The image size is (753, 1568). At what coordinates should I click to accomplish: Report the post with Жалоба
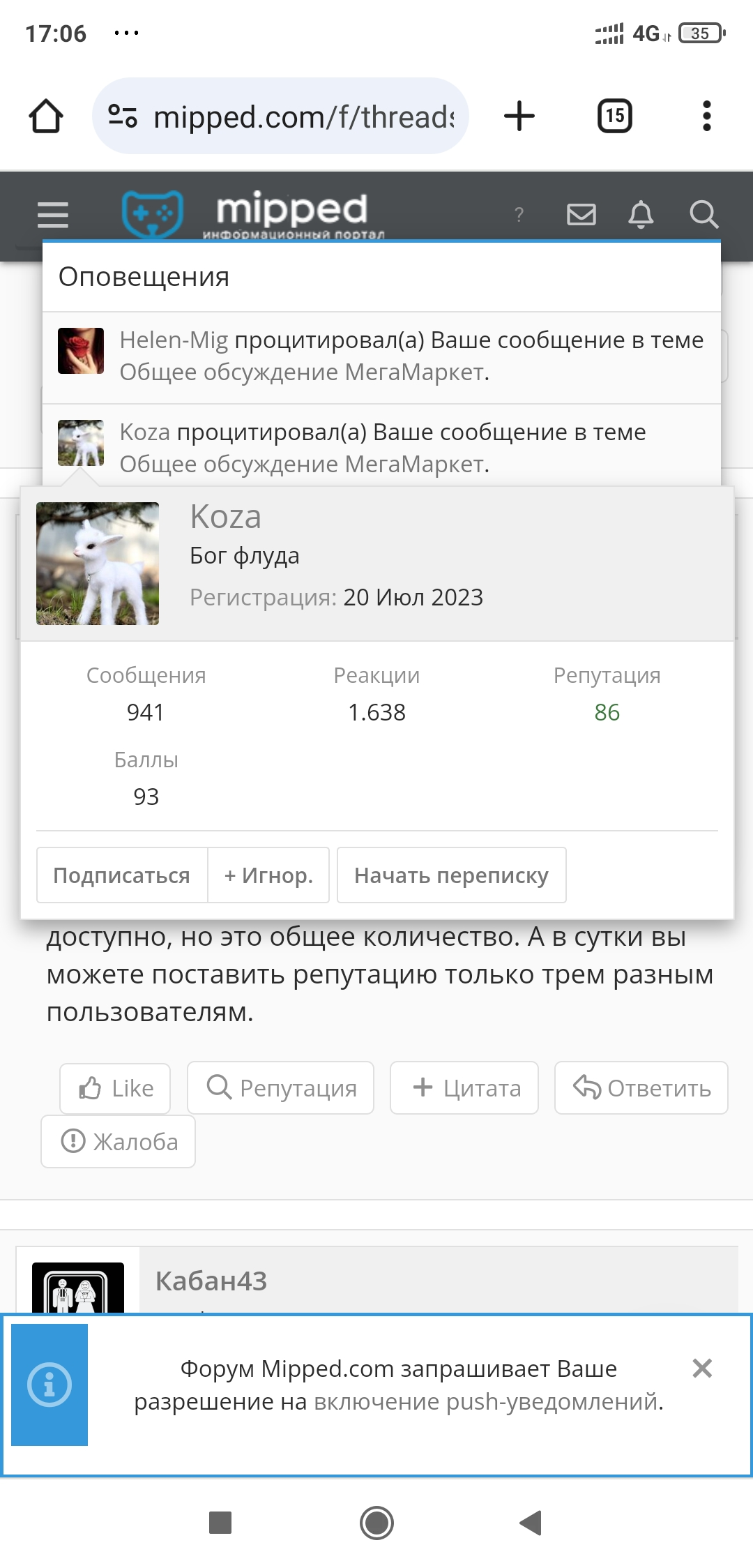coord(118,1142)
